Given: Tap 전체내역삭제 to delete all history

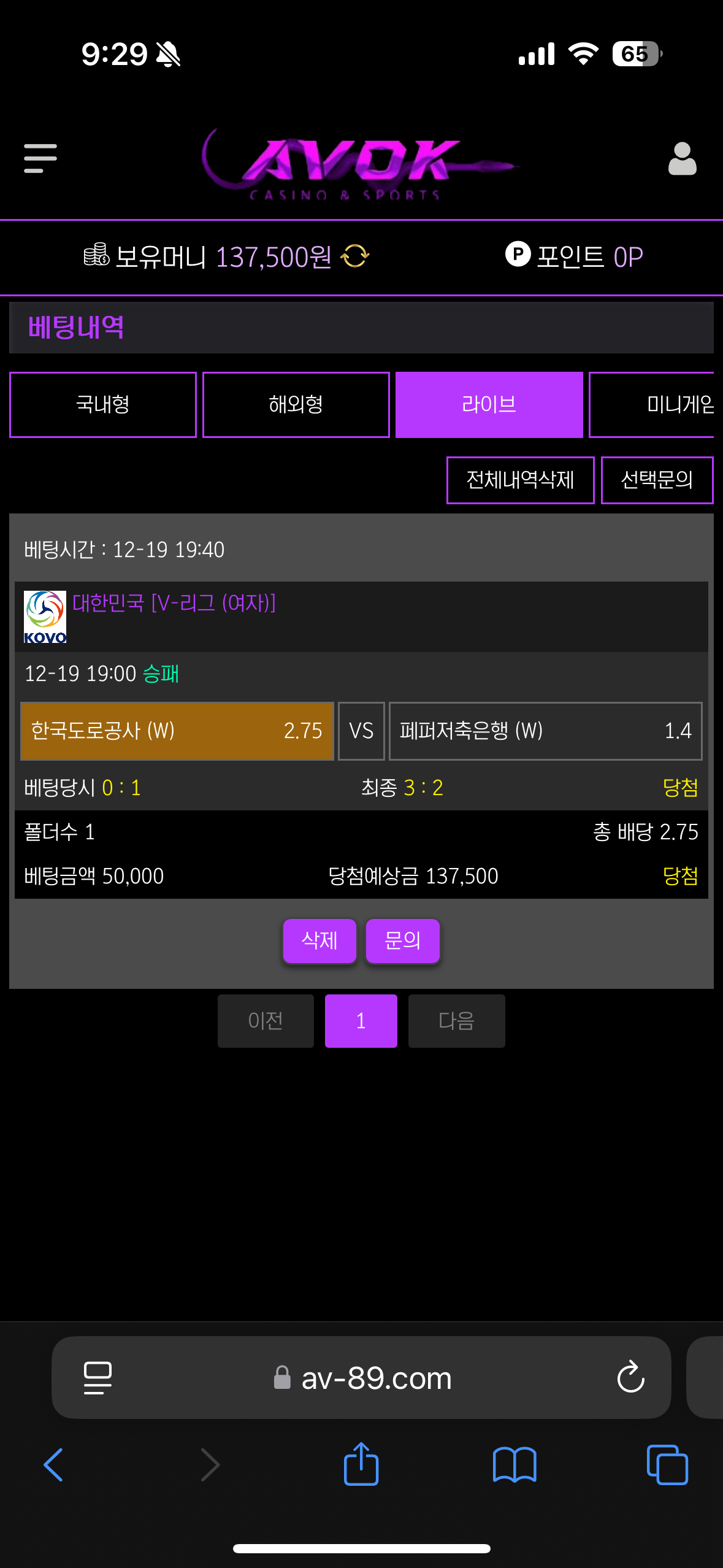Looking at the screenshot, I should coord(520,480).
